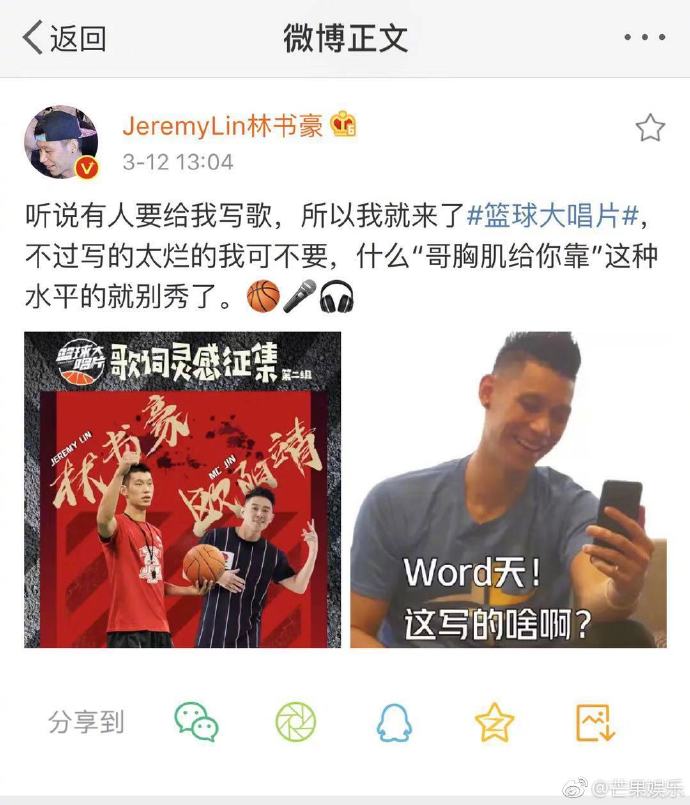The height and width of the screenshot is (805, 690).
Task: Share the post to WeChat
Action: point(196,721)
